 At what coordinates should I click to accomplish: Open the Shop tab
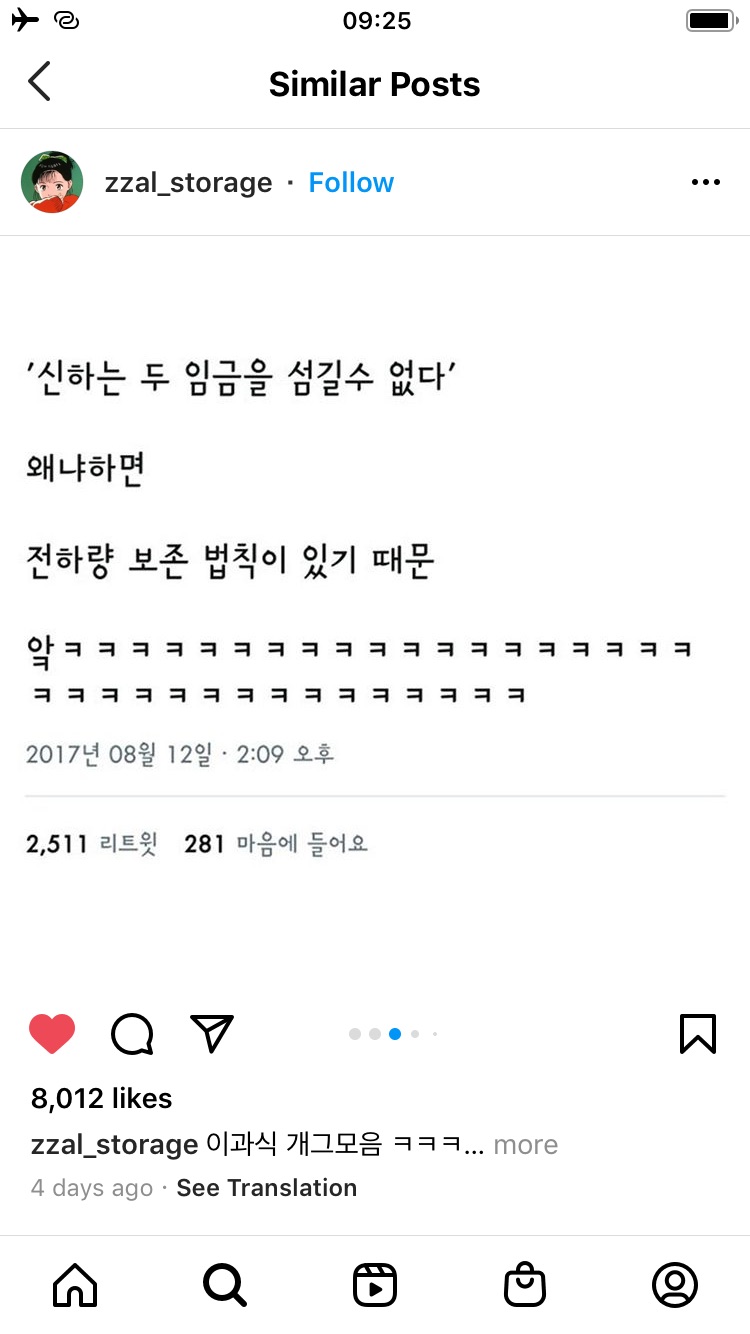[525, 1285]
